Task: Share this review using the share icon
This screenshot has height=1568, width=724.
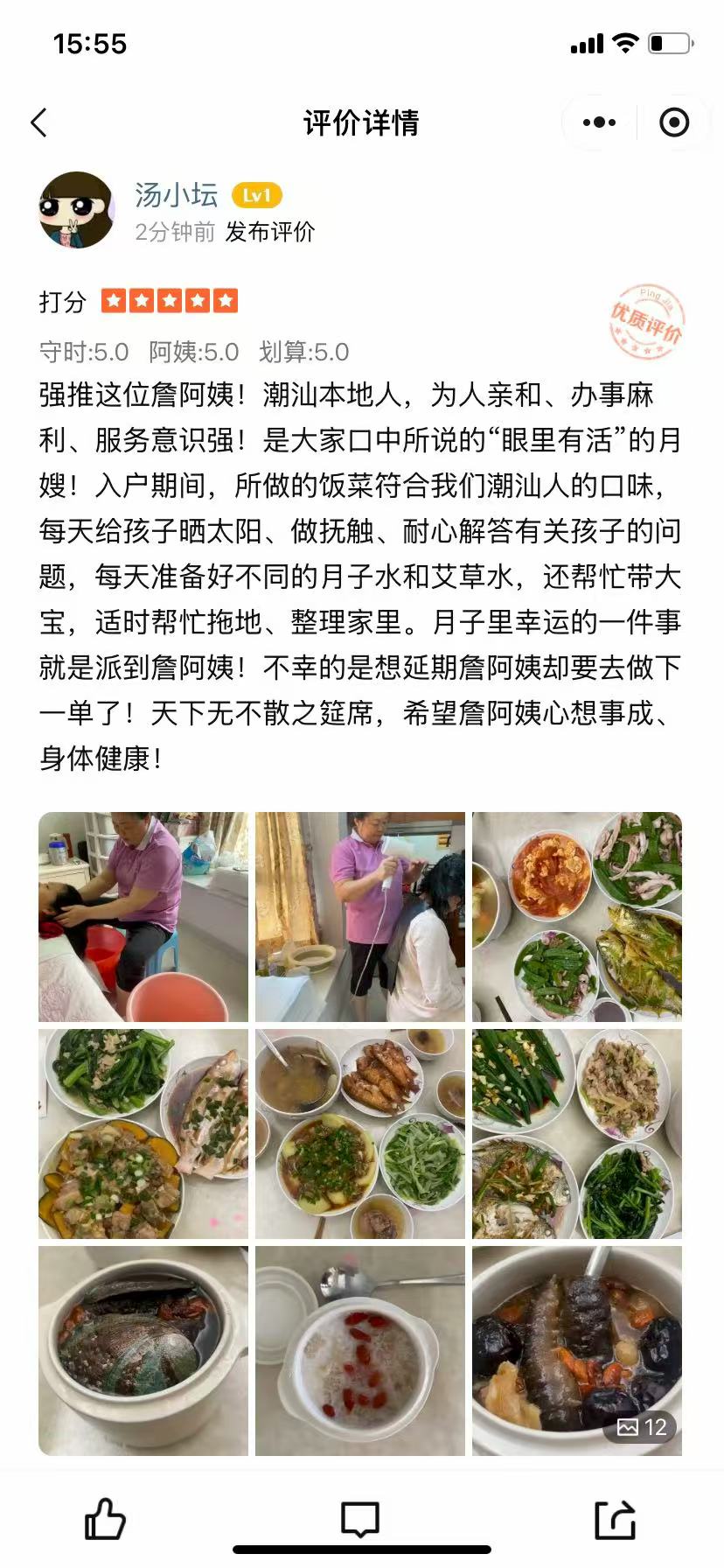Action: coord(615,1518)
